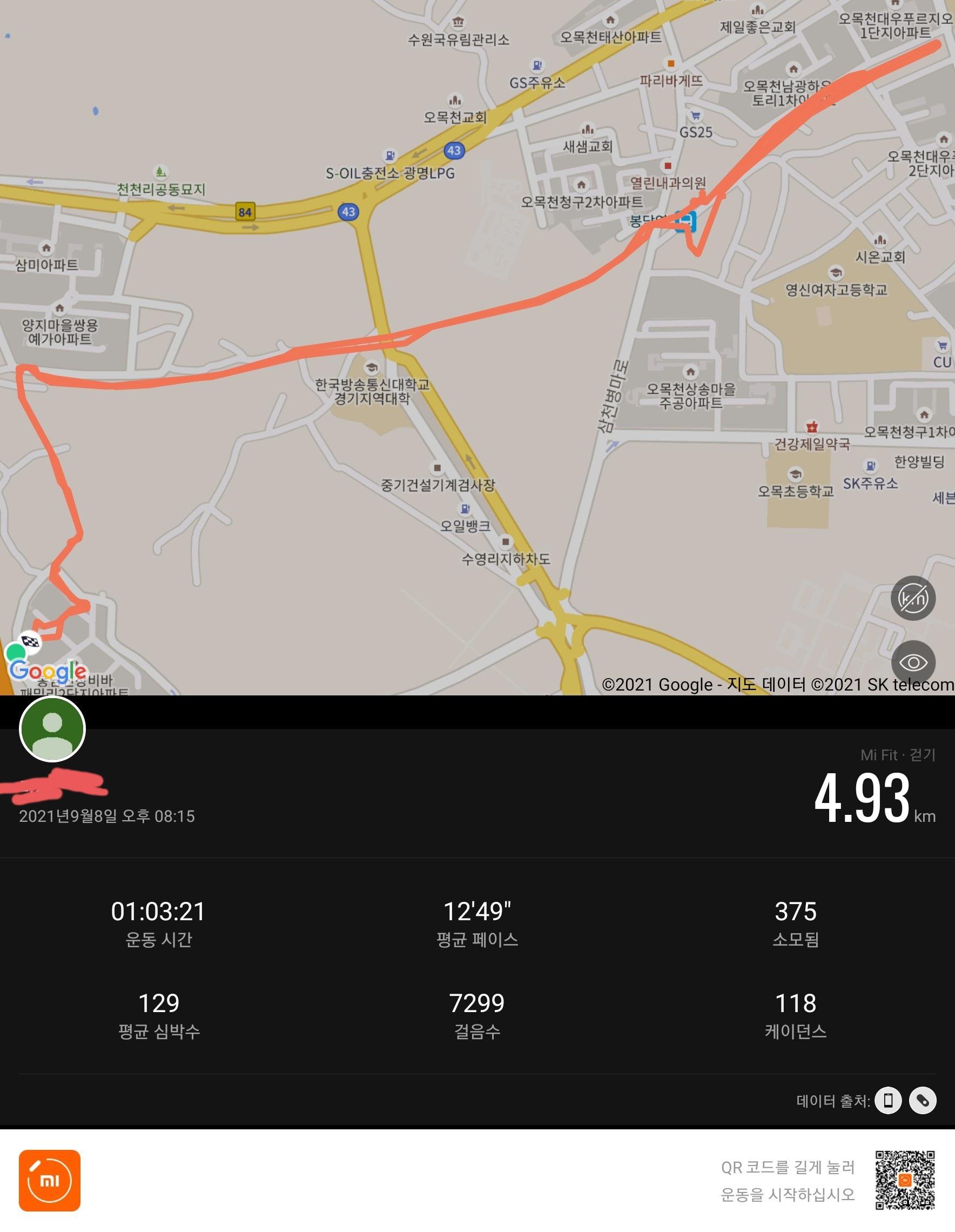Tap the eye icon to hide the map
Viewport: 955px width, 1232px height.
[x=913, y=662]
